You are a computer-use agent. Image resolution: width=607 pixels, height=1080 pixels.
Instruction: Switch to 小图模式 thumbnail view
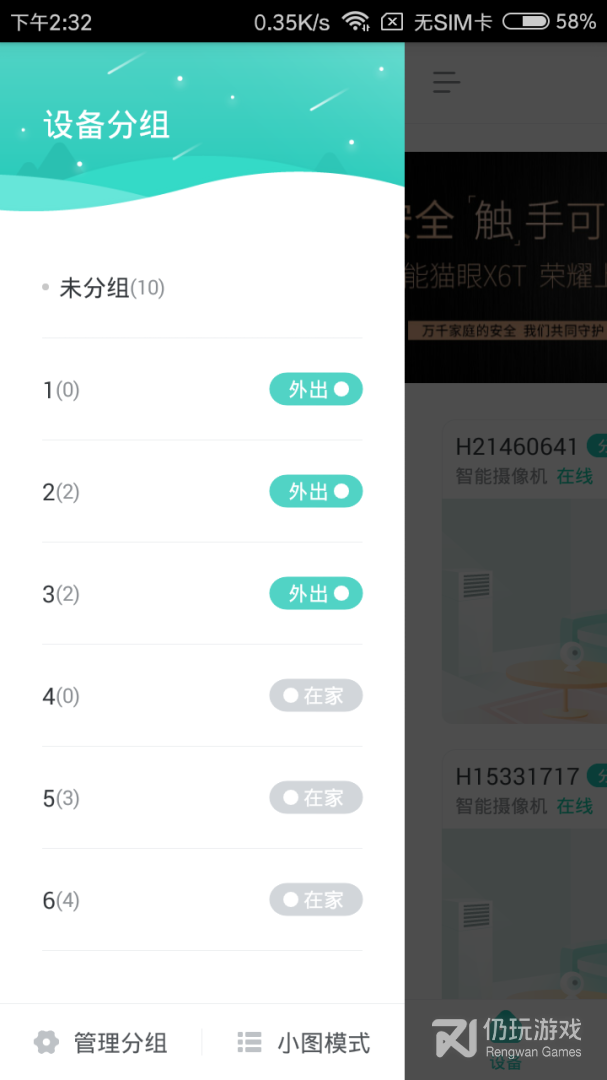[303, 1043]
